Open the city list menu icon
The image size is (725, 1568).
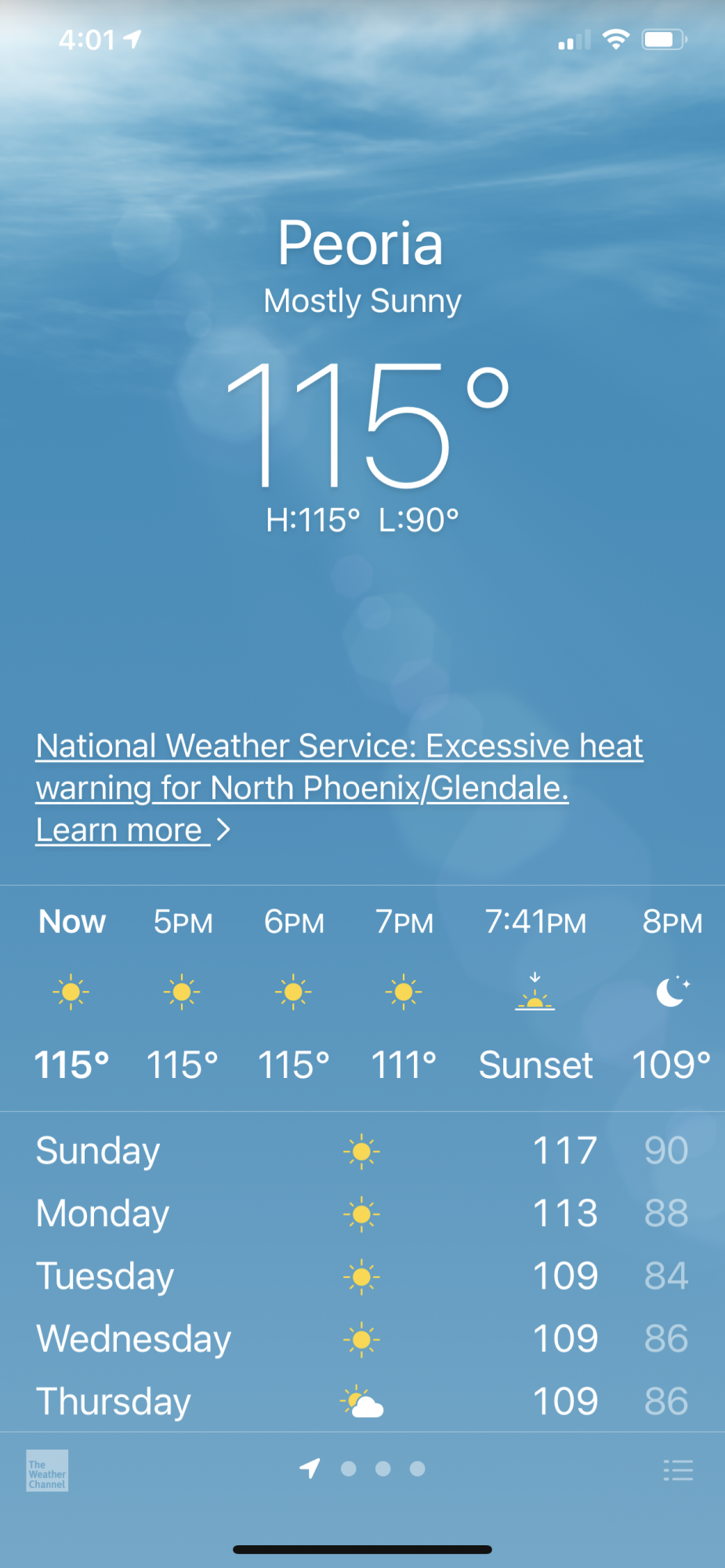678,1470
